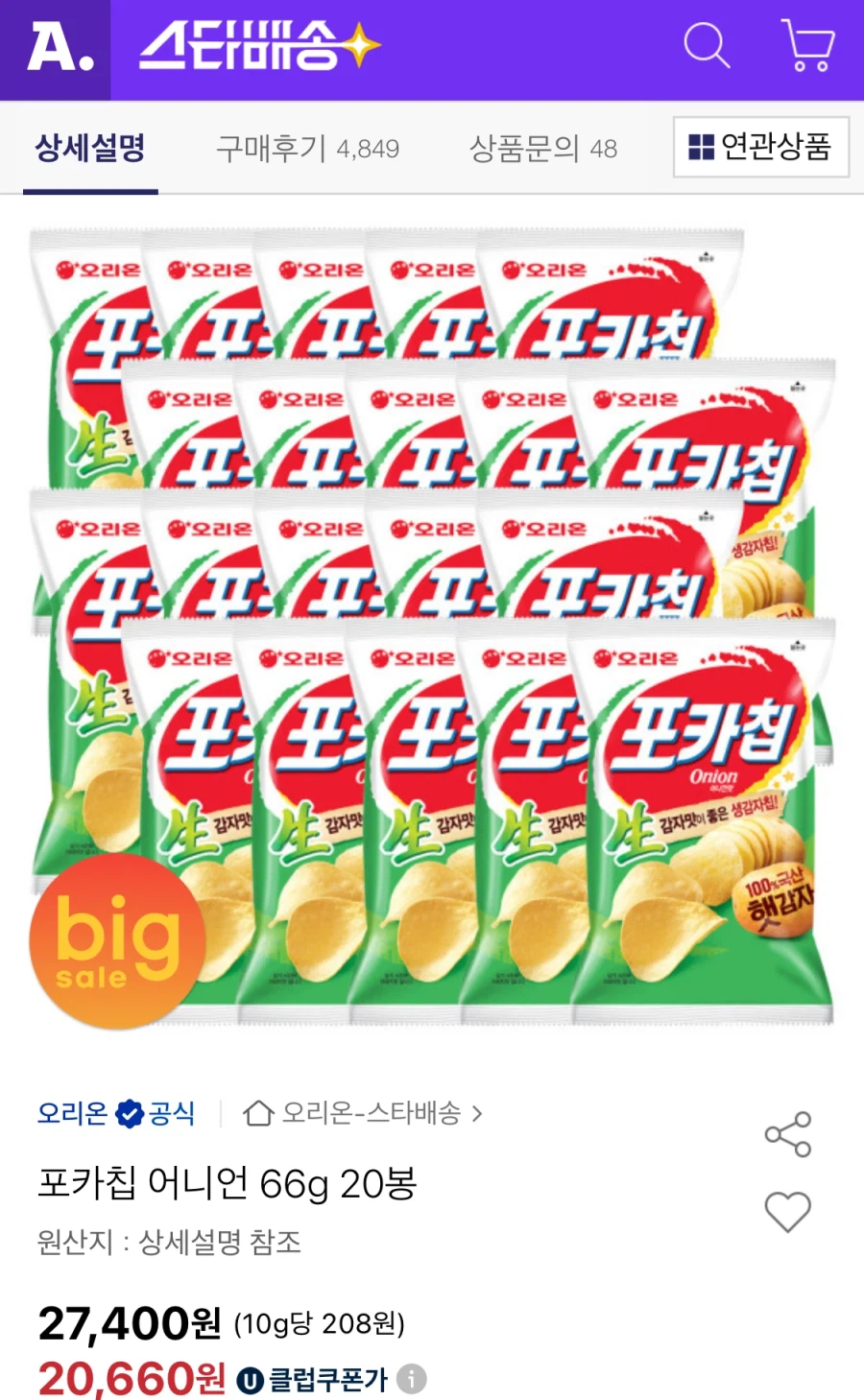
Task: Open the info icon next to 클럽쿠폰가
Action: 413,1379
